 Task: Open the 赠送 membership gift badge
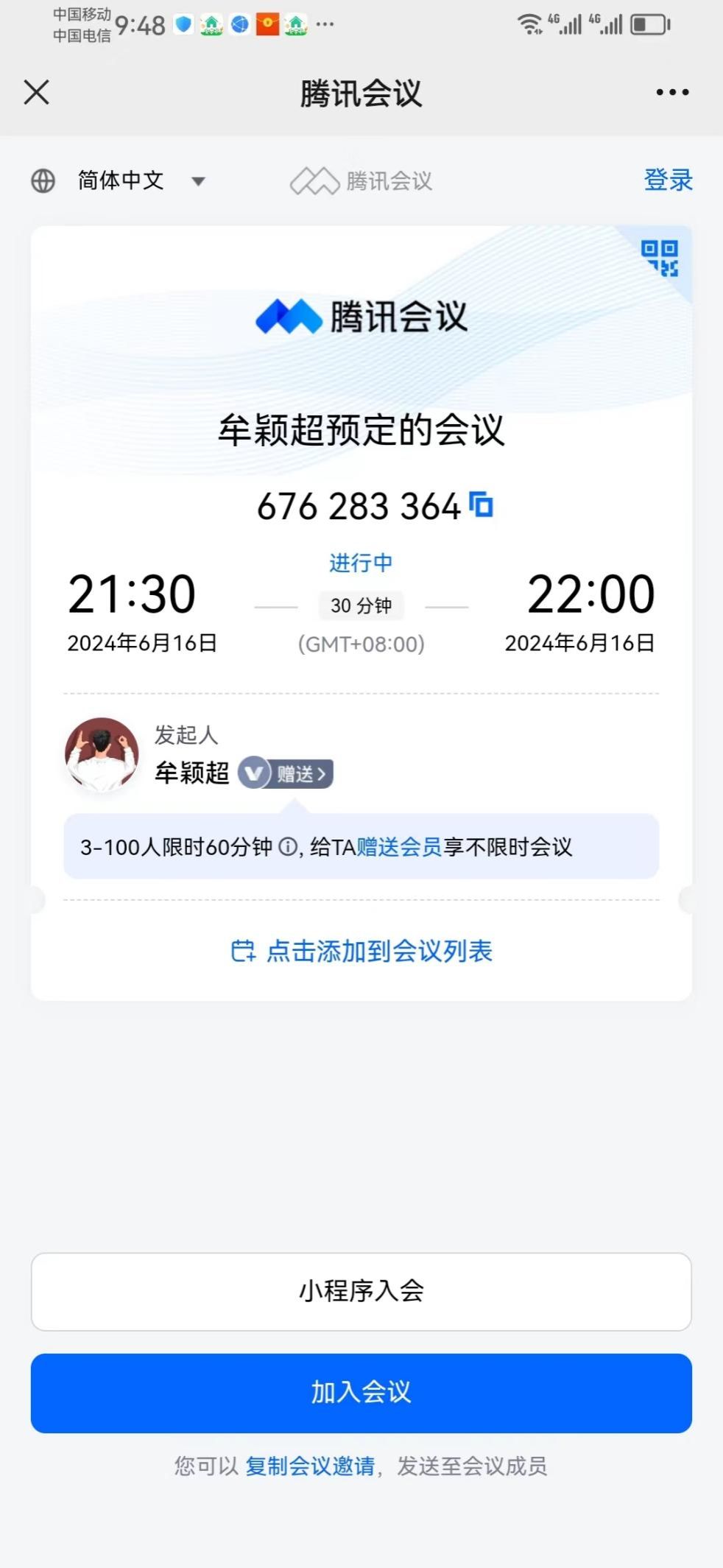point(286,773)
